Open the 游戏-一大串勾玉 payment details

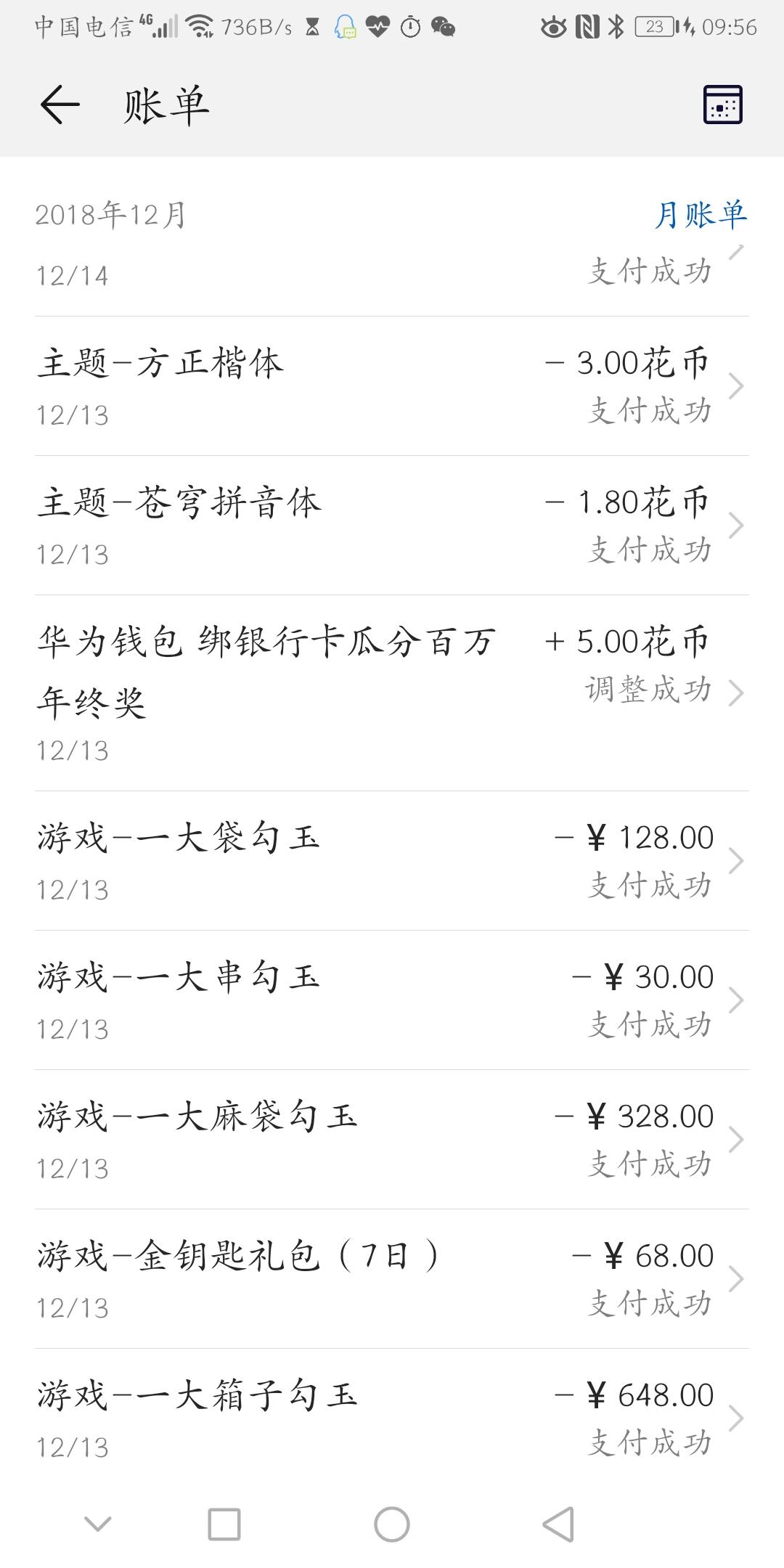(x=392, y=1000)
